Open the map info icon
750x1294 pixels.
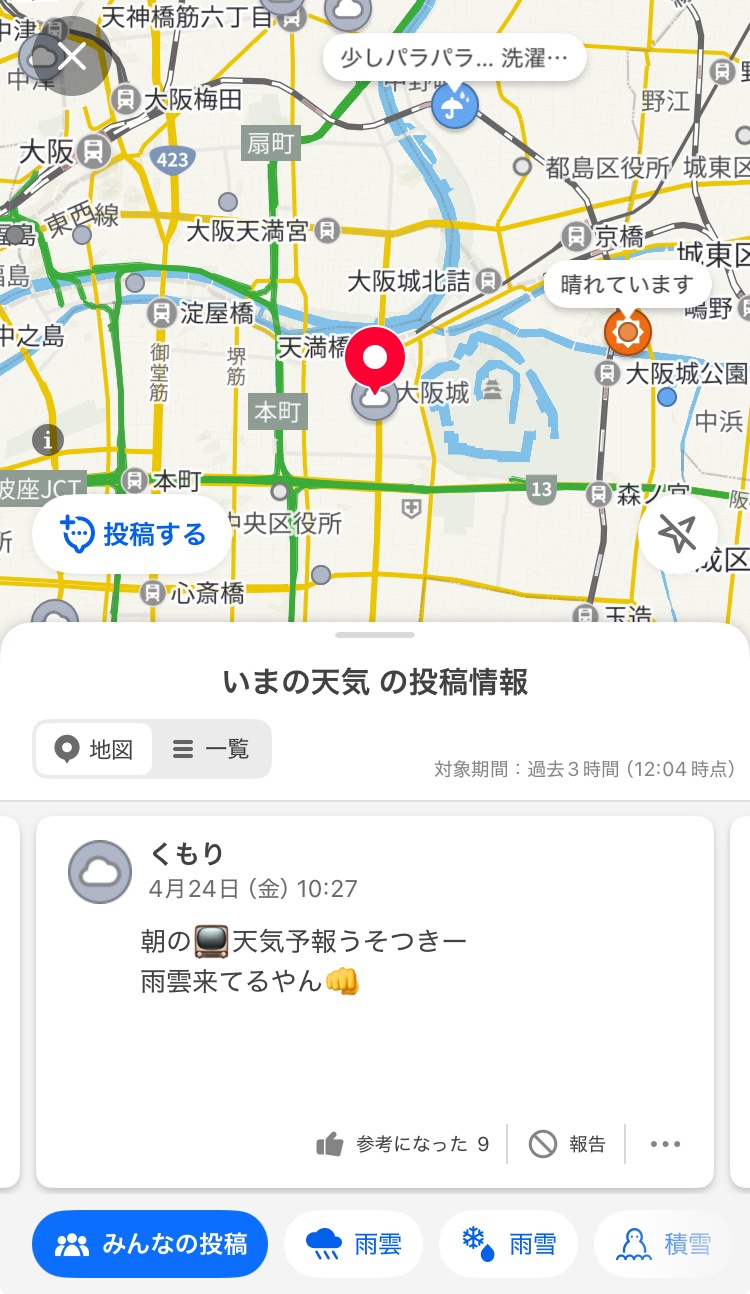(47, 439)
